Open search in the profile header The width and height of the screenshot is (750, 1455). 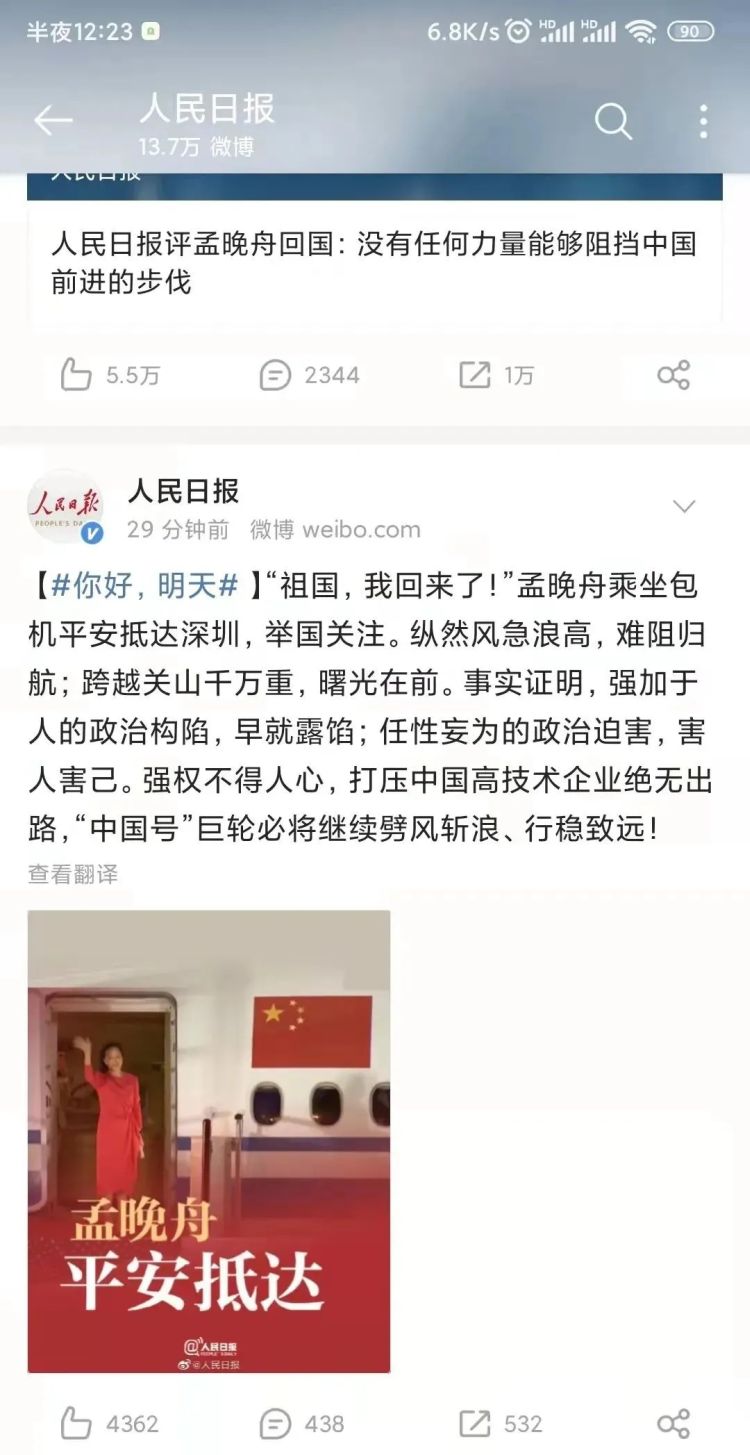pyautogui.click(x=613, y=122)
